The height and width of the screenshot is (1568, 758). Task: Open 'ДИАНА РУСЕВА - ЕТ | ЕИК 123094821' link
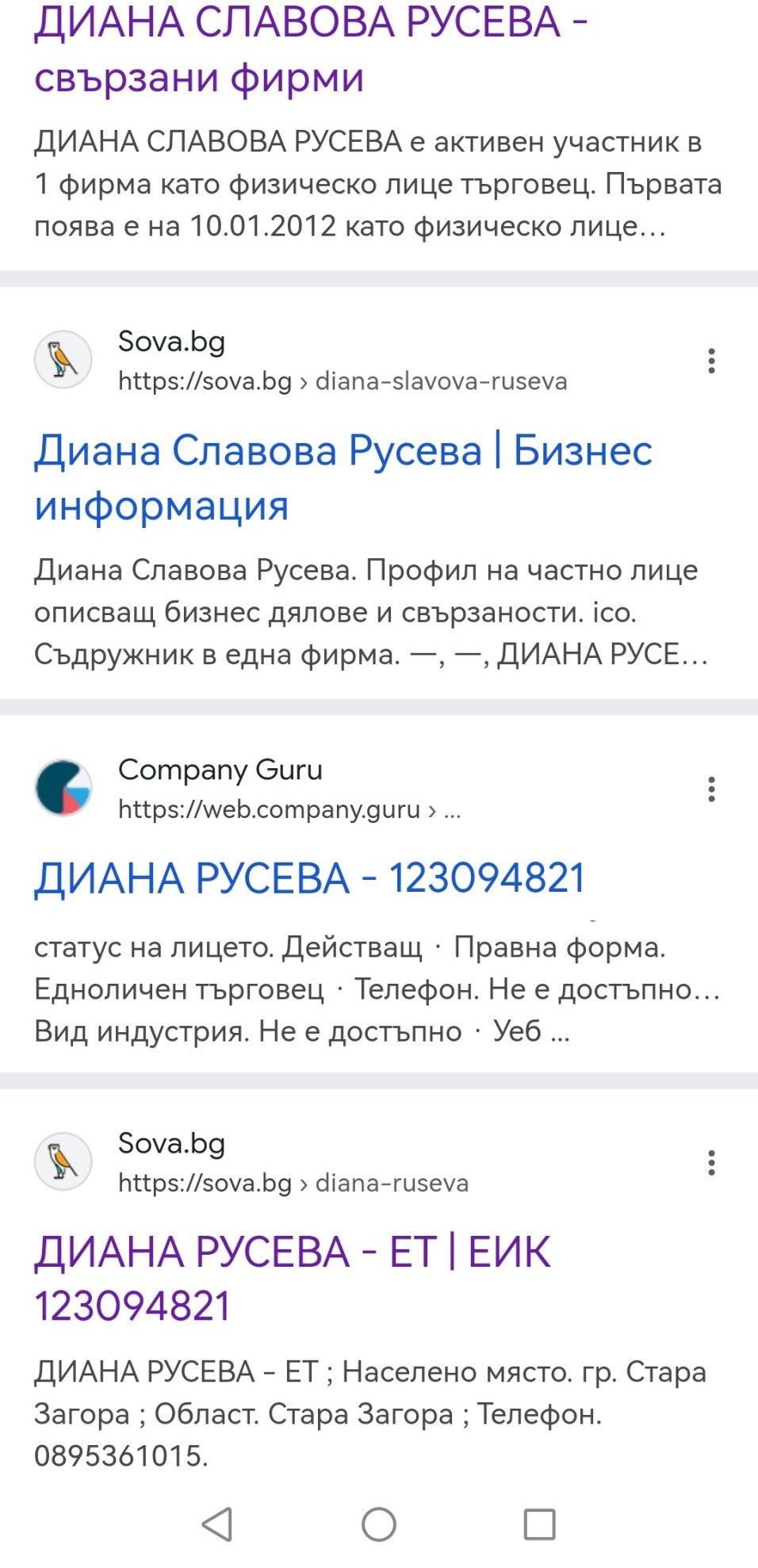(292, 1278)
